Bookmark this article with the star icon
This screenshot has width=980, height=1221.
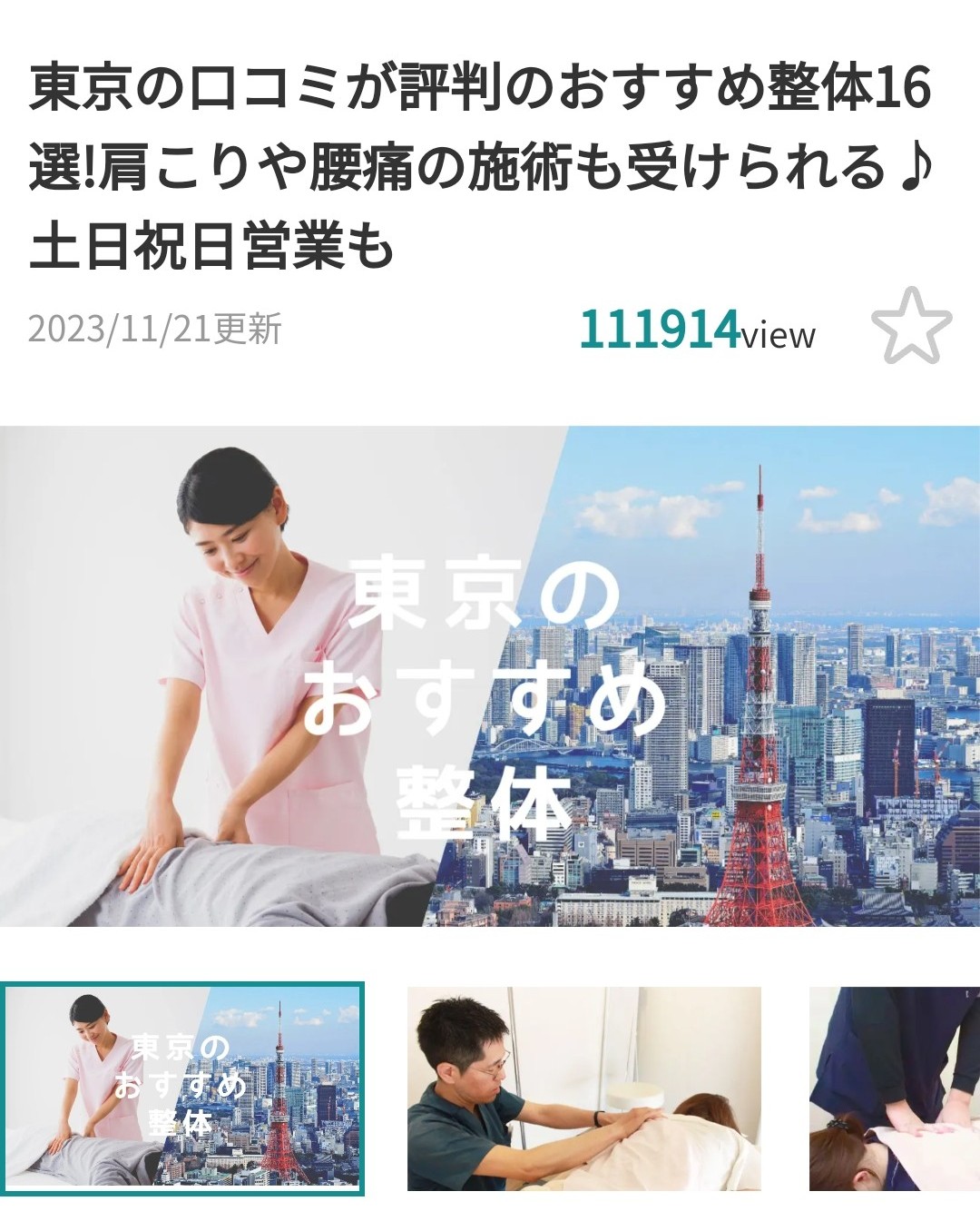click(910, 327)
